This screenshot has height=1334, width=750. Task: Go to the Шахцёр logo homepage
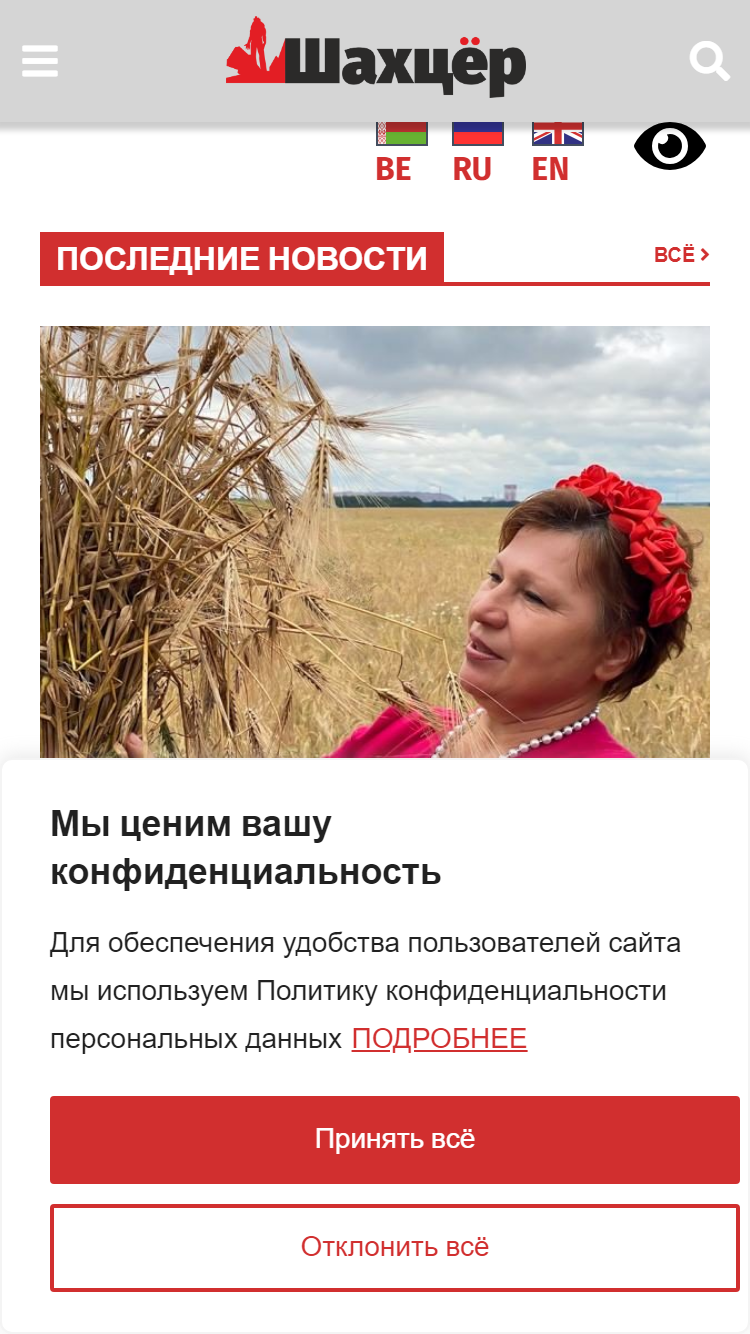point(376,57)
